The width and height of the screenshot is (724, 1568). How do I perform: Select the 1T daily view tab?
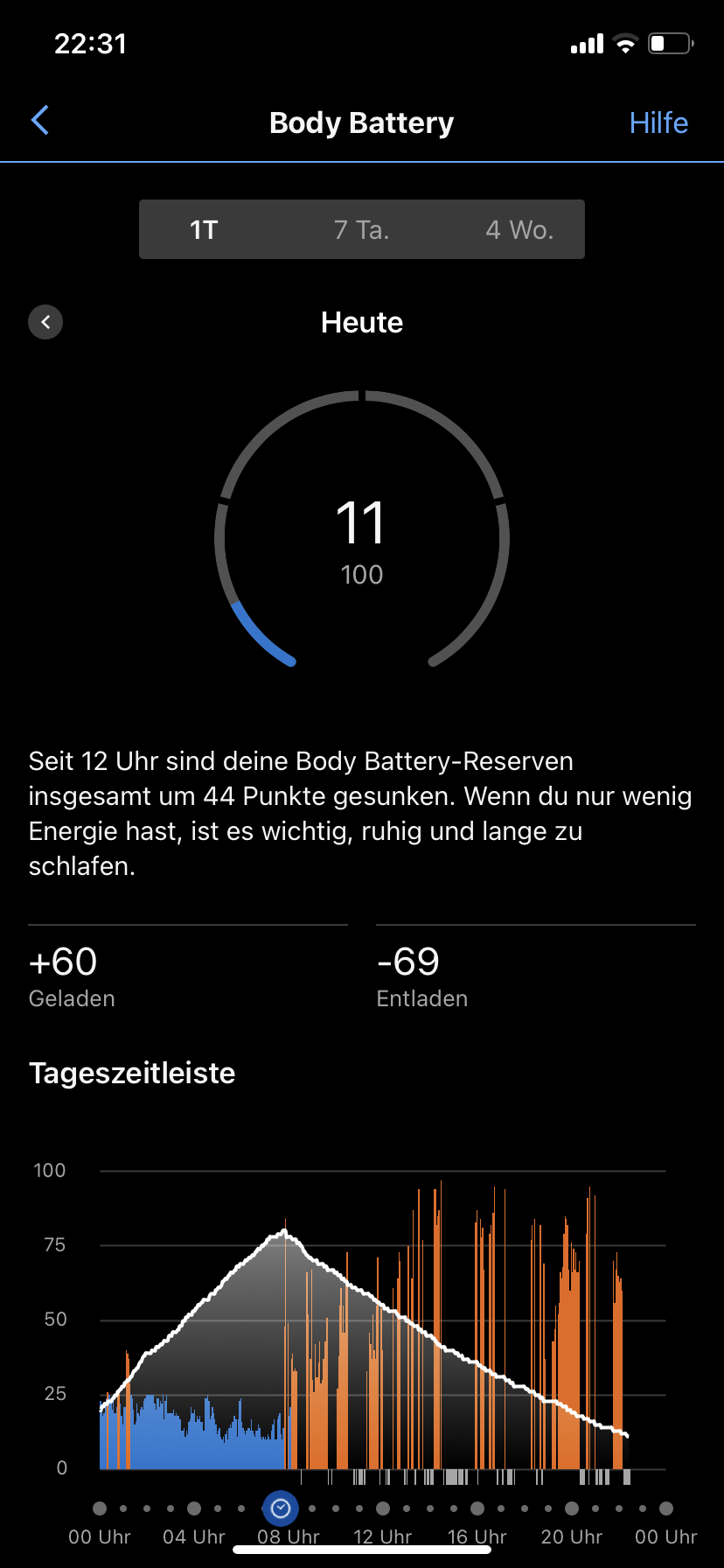click(x=204, y=230)
